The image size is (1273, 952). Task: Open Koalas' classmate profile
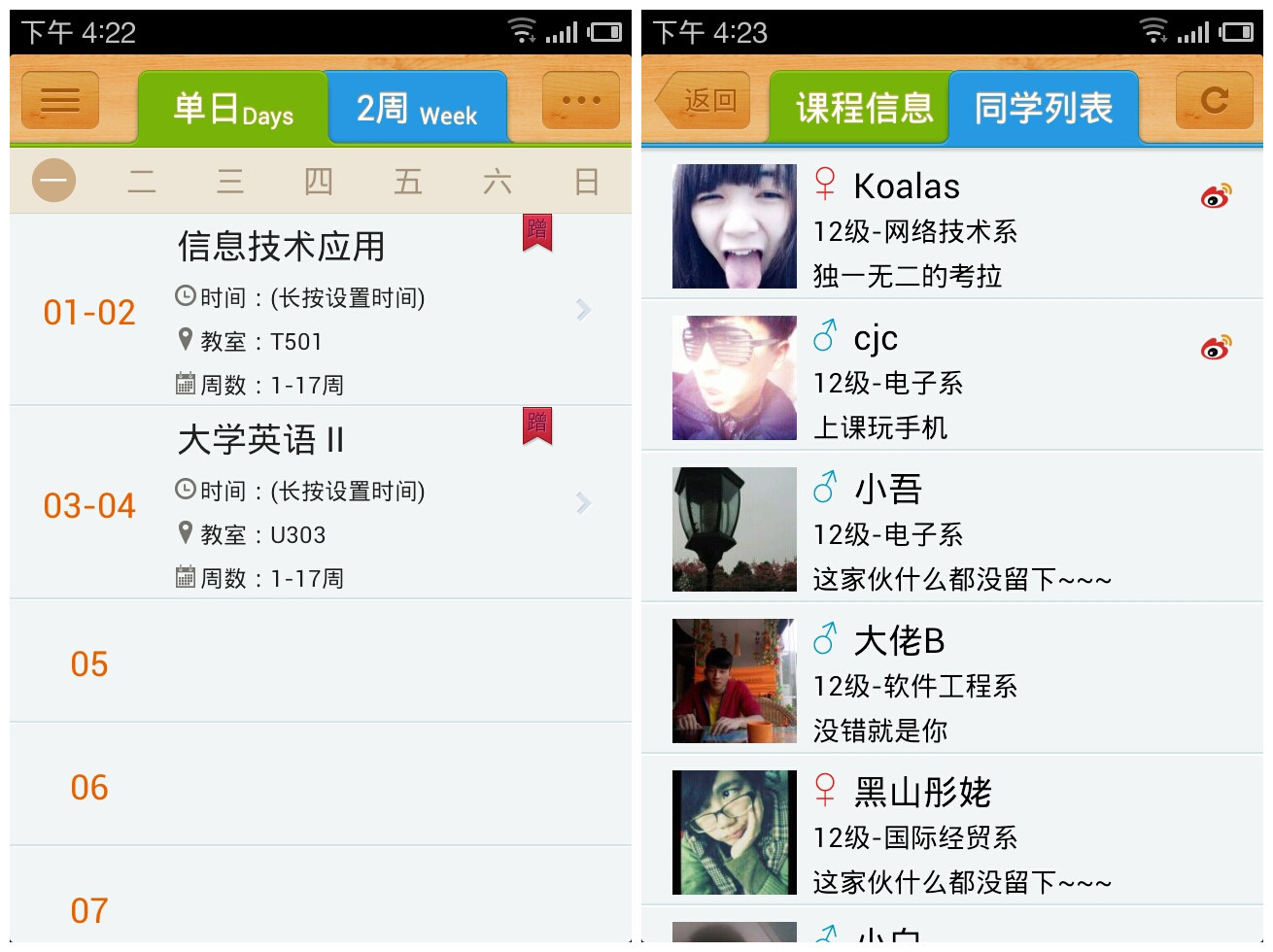click(933, 226)
